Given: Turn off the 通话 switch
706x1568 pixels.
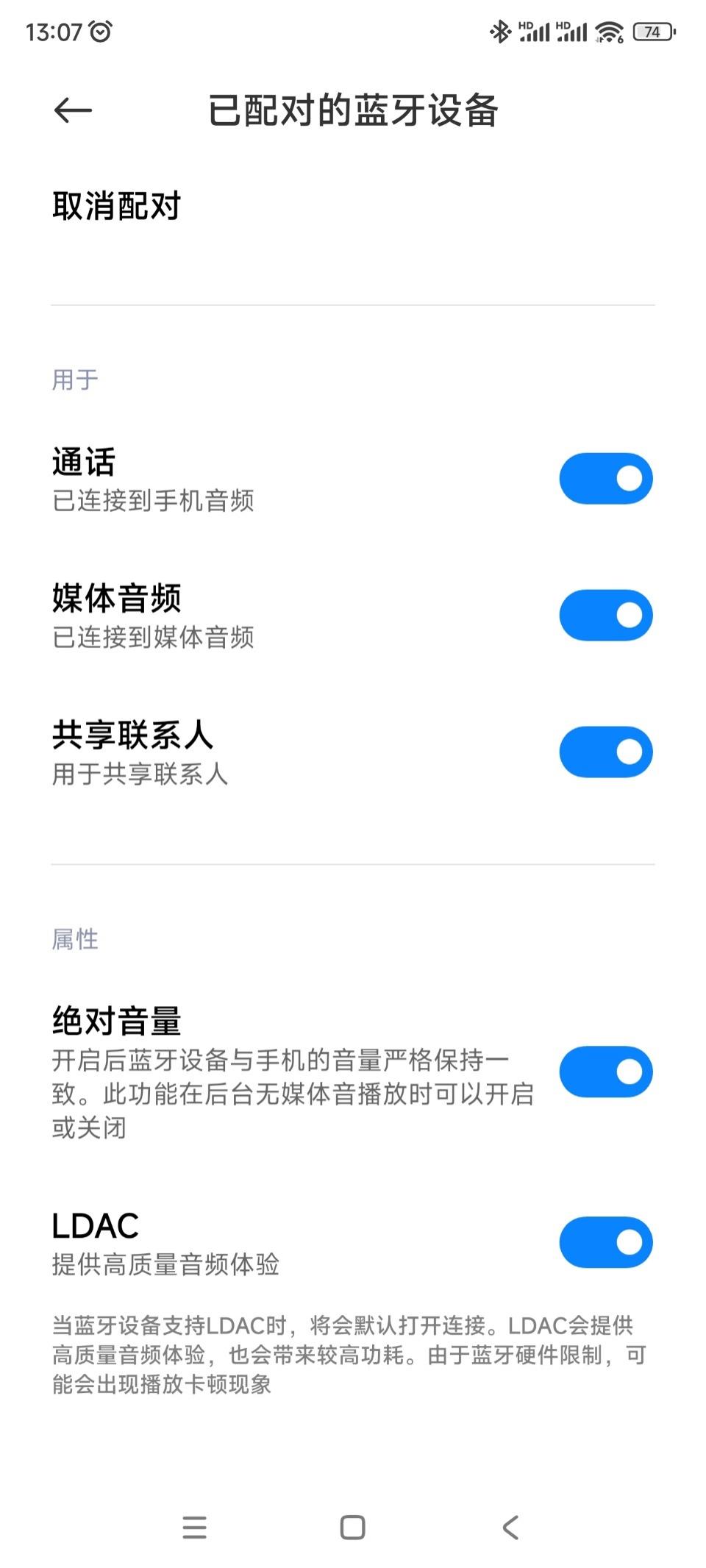Looking at the screenshot, I should point(605,479).
